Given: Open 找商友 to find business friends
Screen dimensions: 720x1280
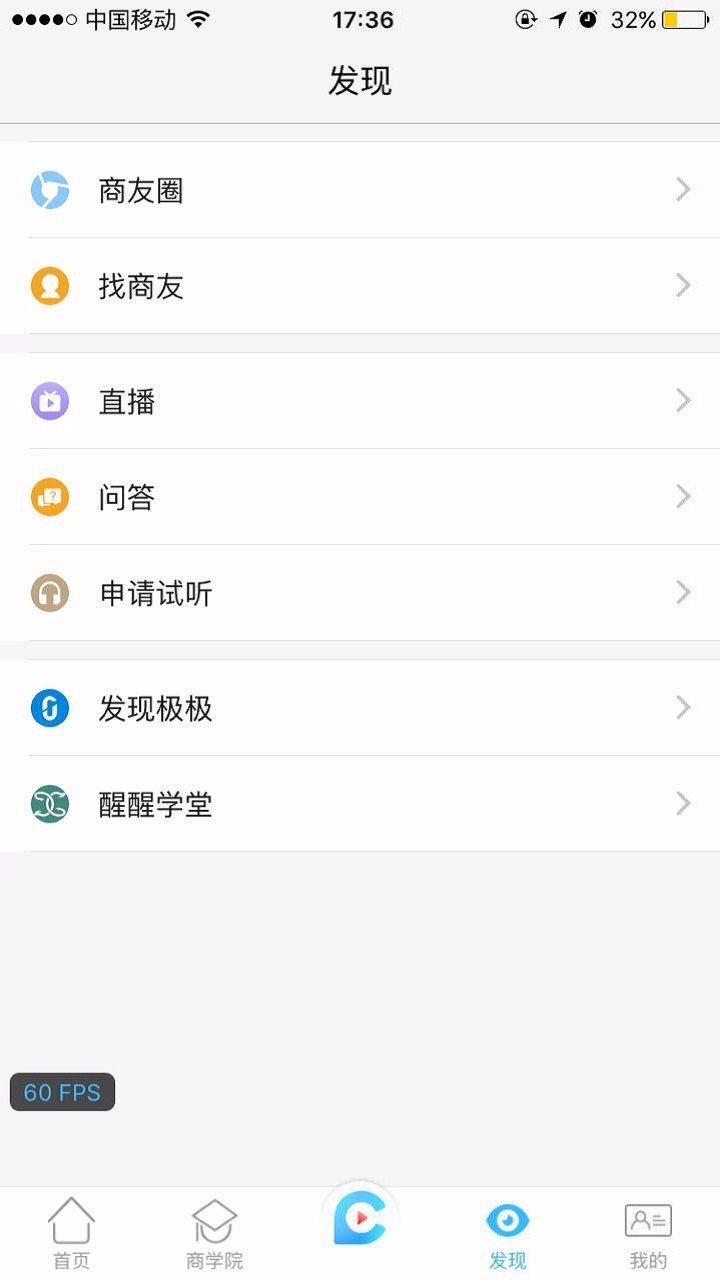Looking at the screenshot, I should coord(360,286).
